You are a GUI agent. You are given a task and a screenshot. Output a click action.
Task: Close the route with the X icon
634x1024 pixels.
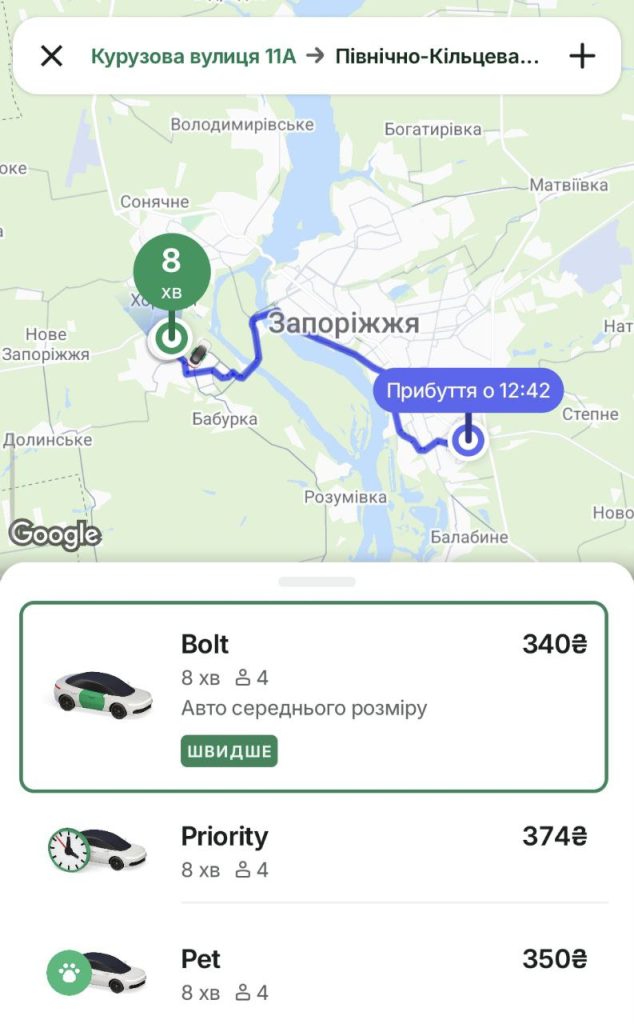point(52,56)
